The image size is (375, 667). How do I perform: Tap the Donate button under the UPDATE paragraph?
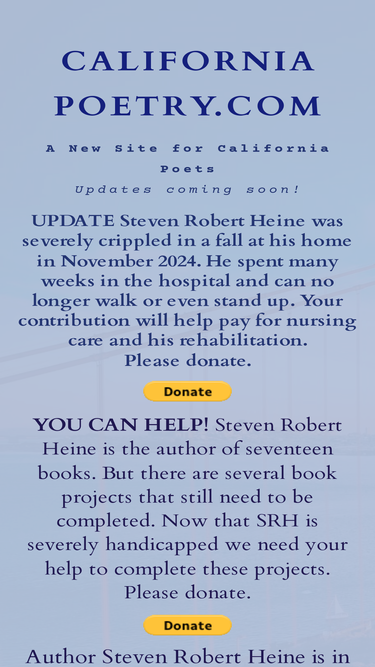188,391
